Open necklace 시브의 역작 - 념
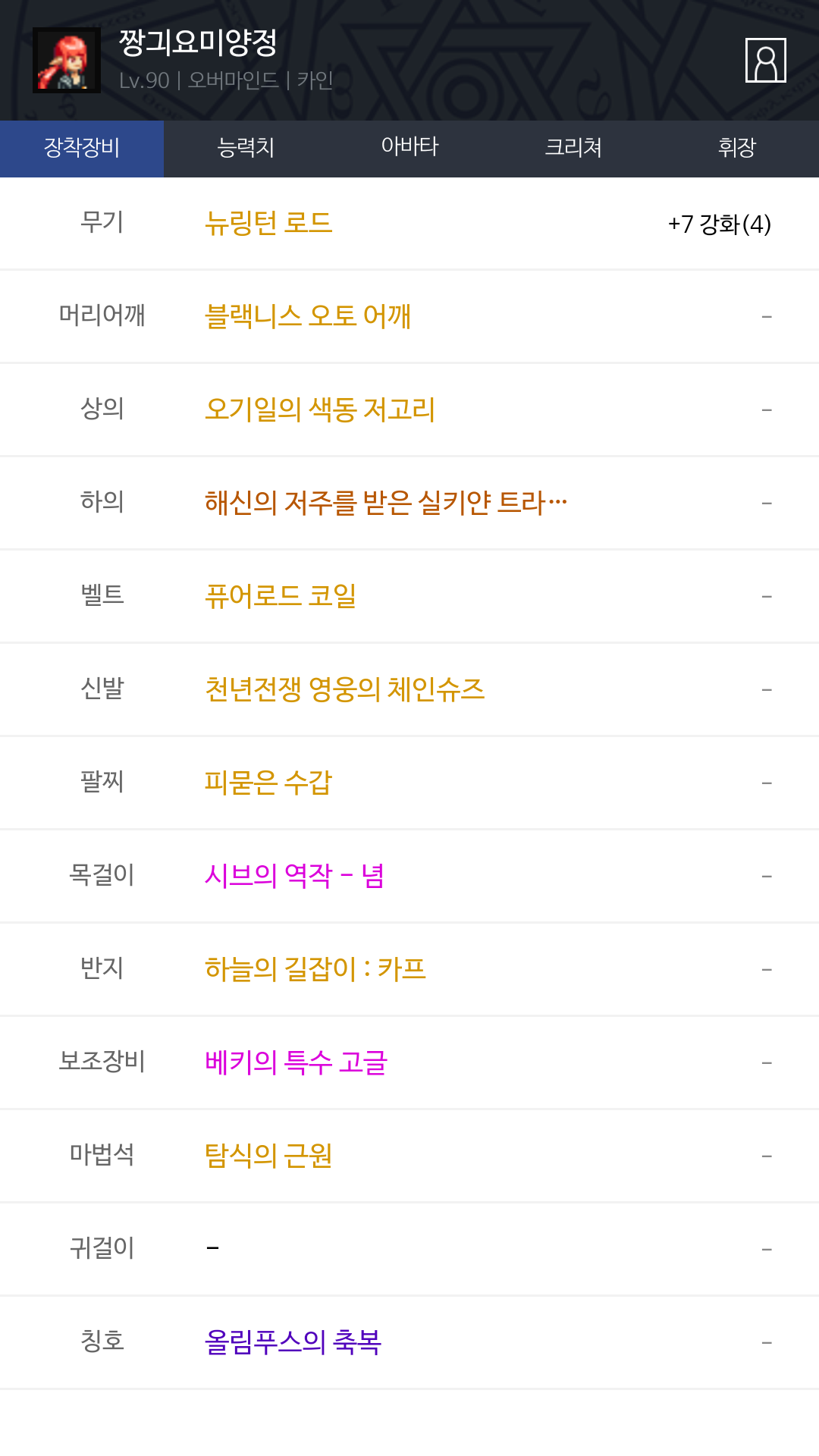Screen dimensions: 819x1456 coord(294,876)
